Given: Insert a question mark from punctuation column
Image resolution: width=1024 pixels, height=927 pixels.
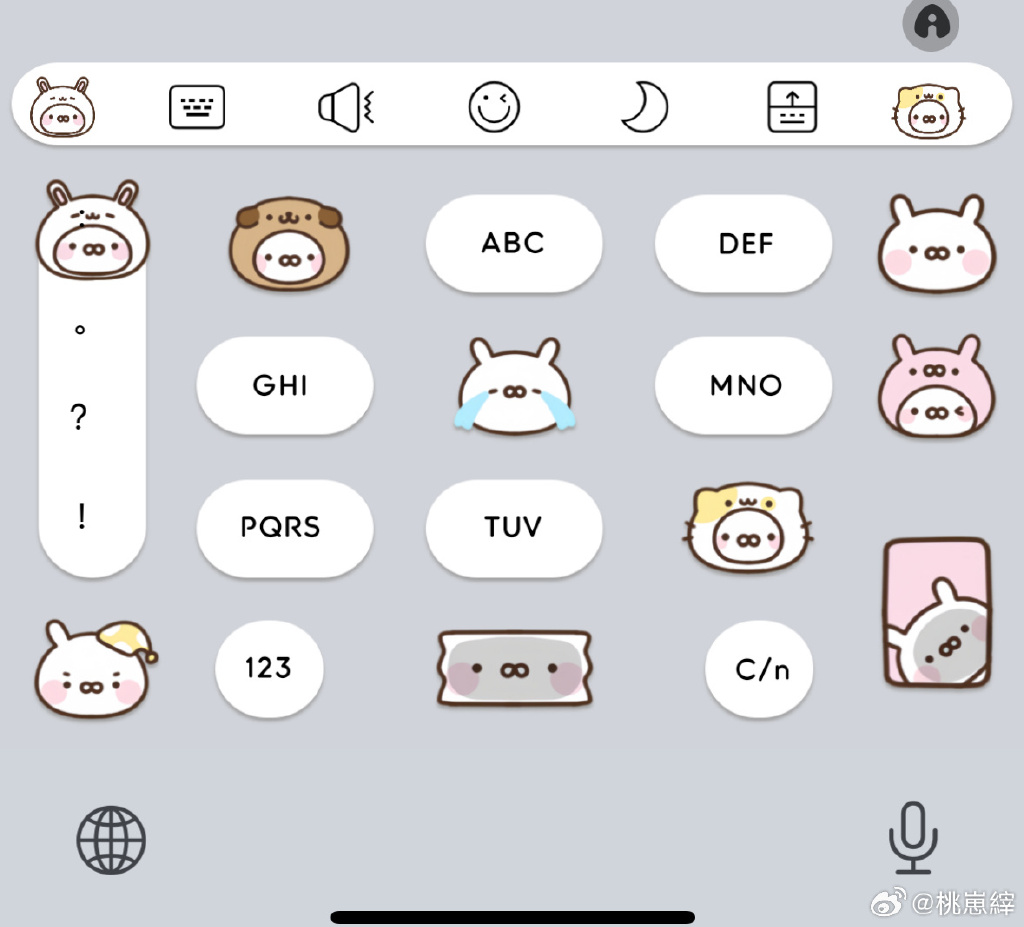Looking at the screenshot, I should tap(80, 418).
